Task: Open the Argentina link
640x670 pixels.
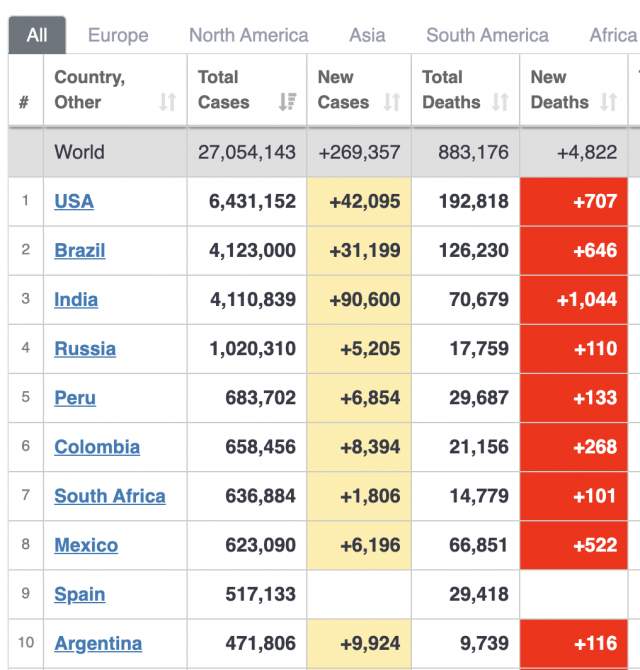Action: click(98, 642)
